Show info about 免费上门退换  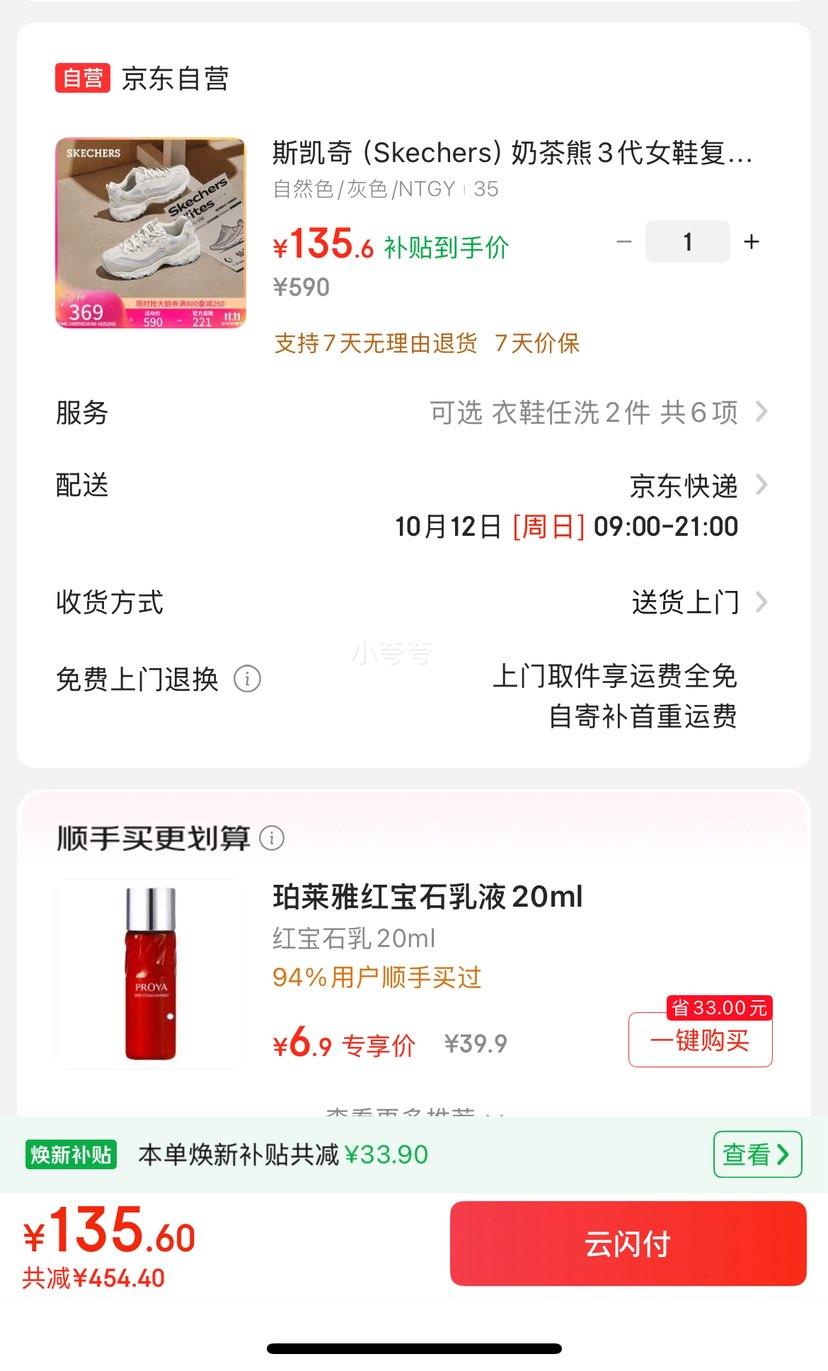(247, 680)
